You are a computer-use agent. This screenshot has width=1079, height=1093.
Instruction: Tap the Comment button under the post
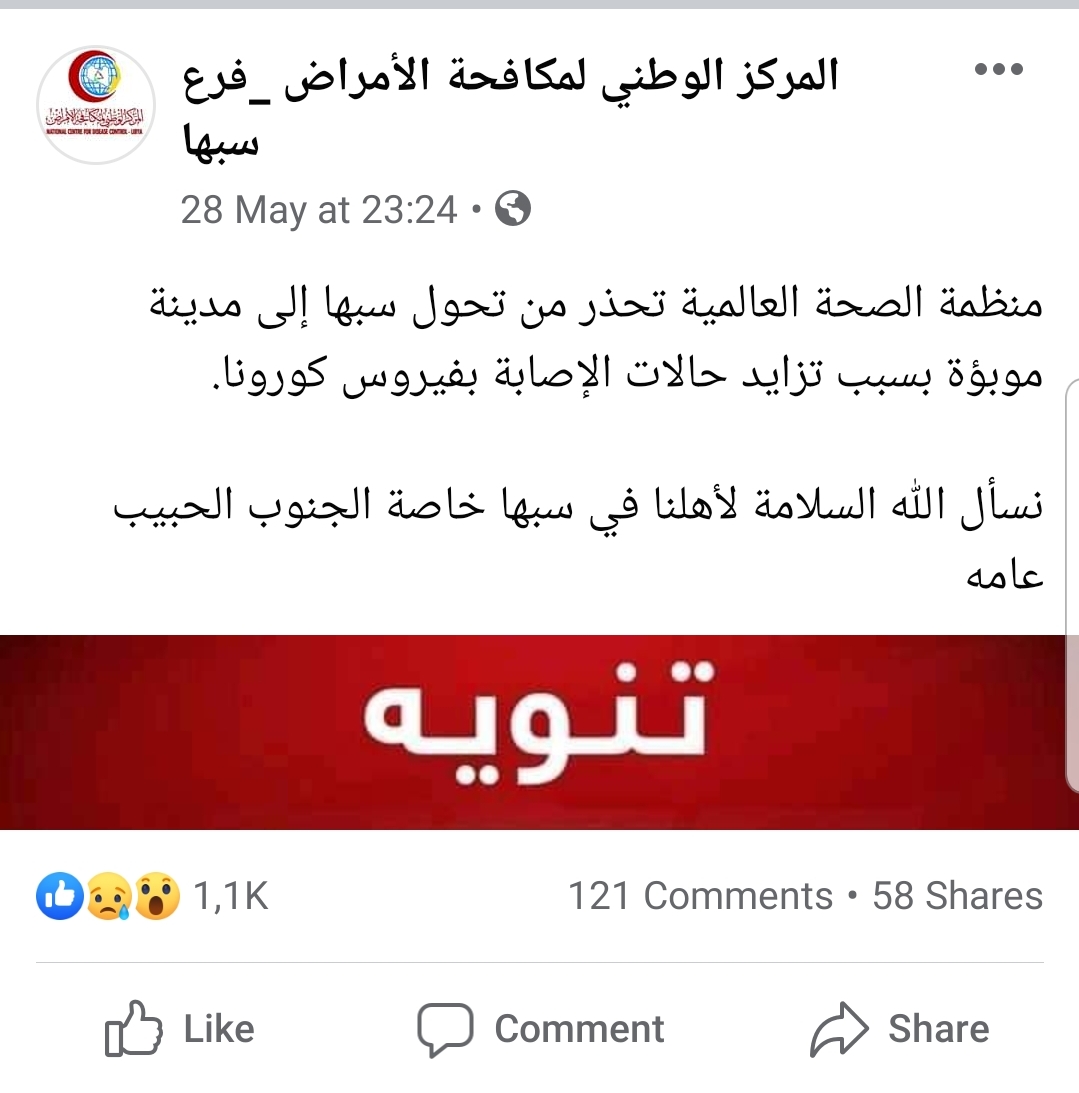541,1029
